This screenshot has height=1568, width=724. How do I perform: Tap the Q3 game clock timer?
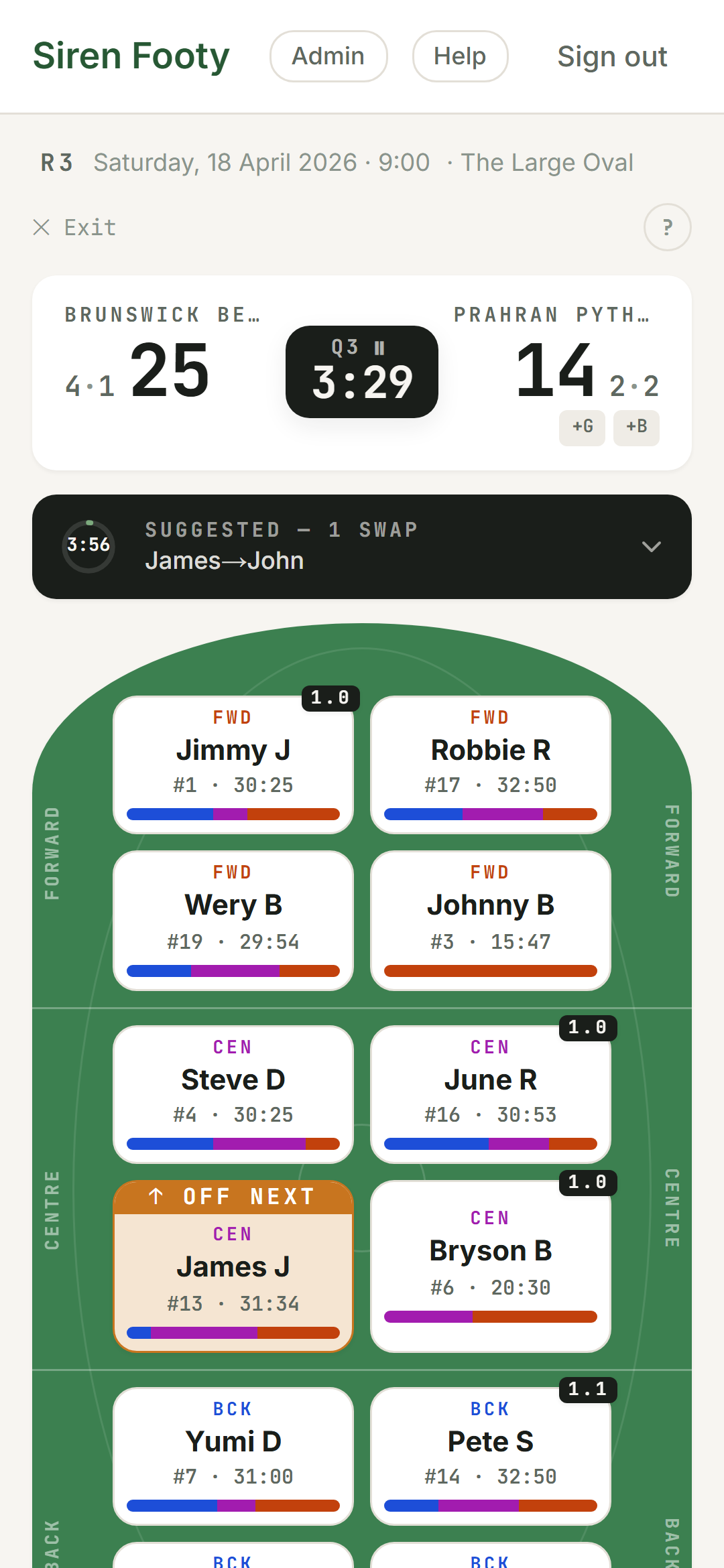pyautogui.click(x=362, y=372)
